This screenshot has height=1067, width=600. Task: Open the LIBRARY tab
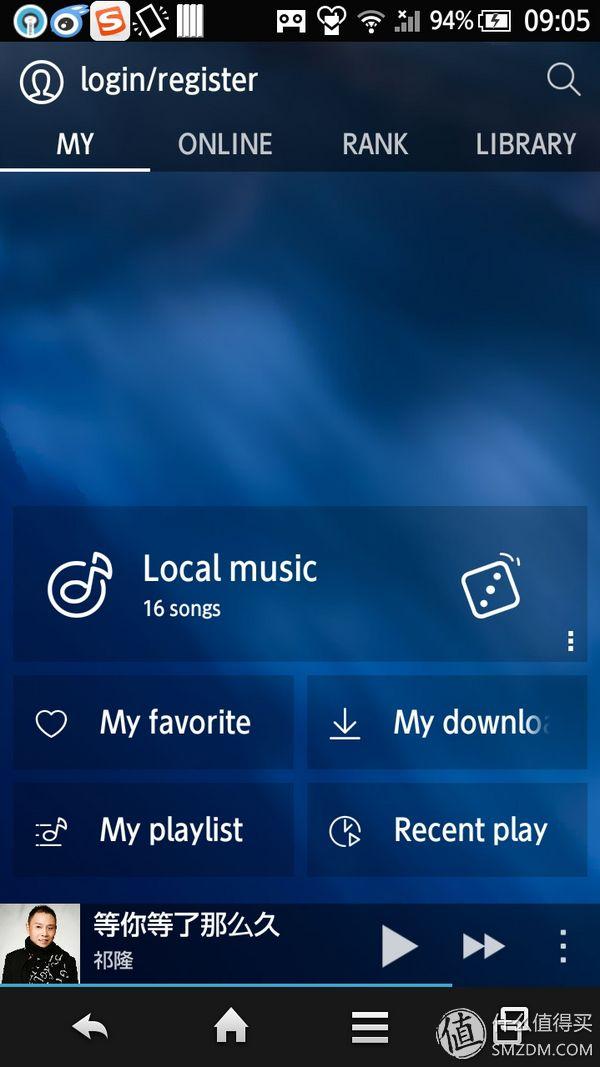click(x=526, y=144)
